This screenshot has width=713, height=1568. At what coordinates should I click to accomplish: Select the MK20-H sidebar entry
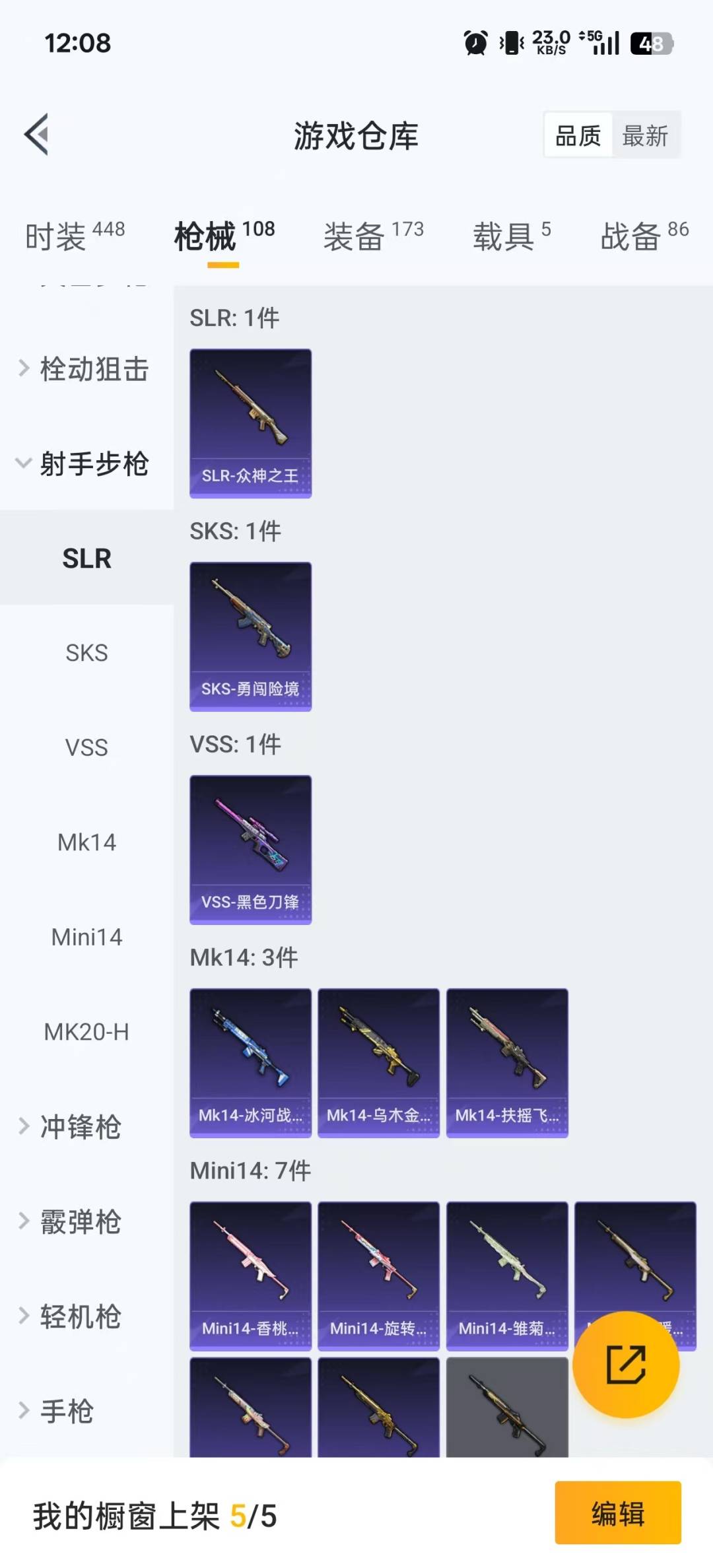pyautogui.click(x=86, y=1031)
